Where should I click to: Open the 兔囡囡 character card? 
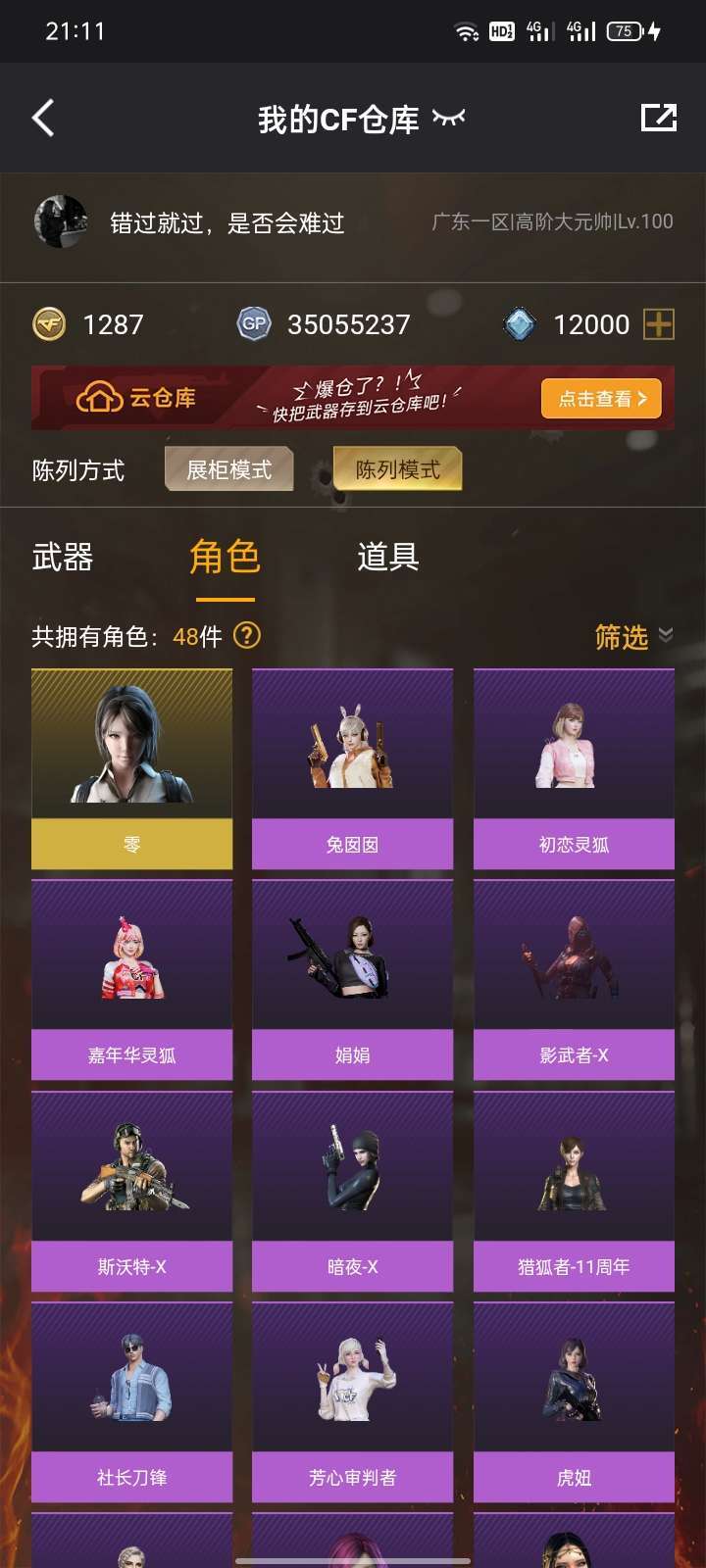coord(353,769)
